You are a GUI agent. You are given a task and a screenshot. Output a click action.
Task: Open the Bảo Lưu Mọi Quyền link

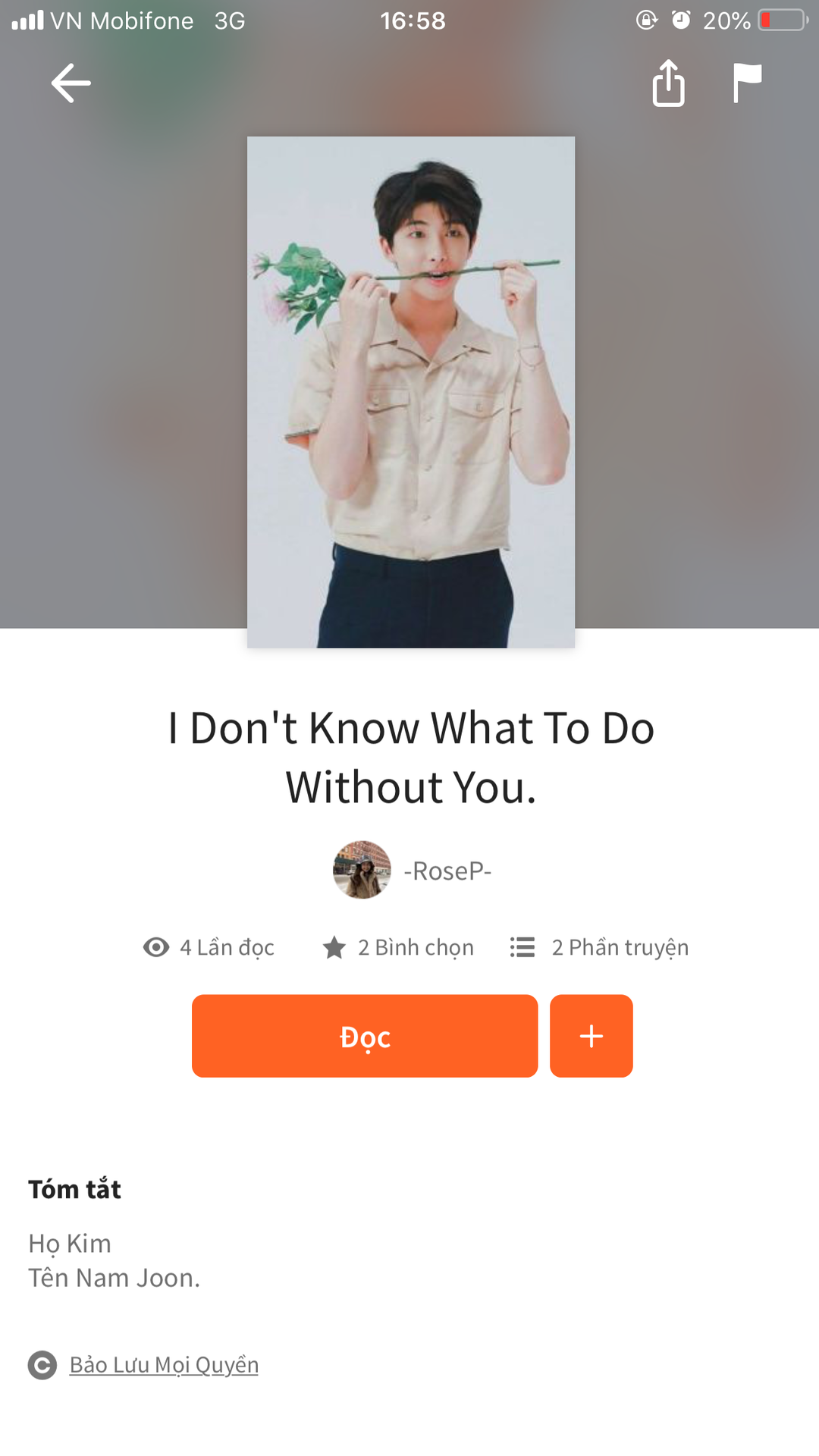[164, 1364]
